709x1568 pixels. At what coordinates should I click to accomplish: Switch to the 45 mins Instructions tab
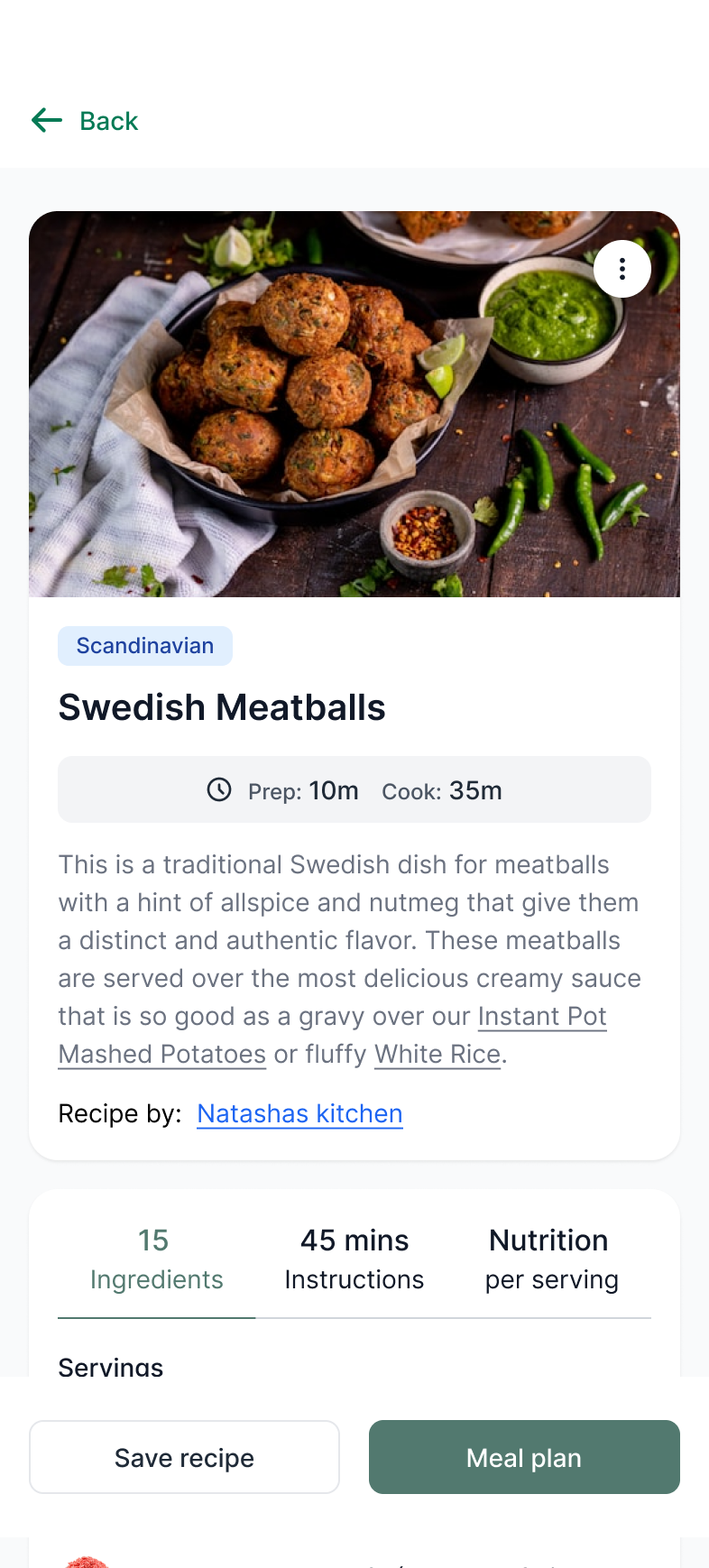point(354,1259)
